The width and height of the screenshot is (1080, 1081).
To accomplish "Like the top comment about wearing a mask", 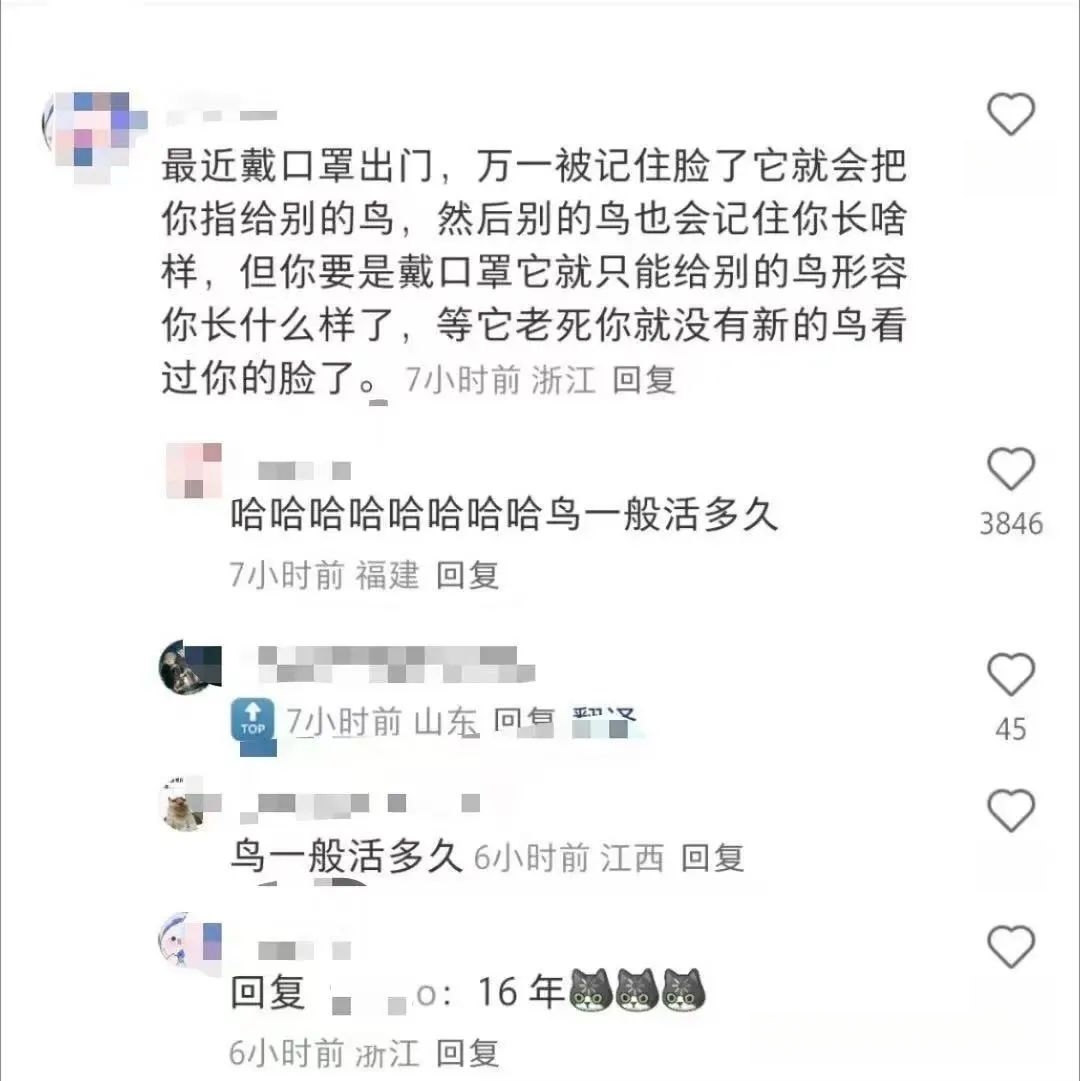I will coord(1010,114).
